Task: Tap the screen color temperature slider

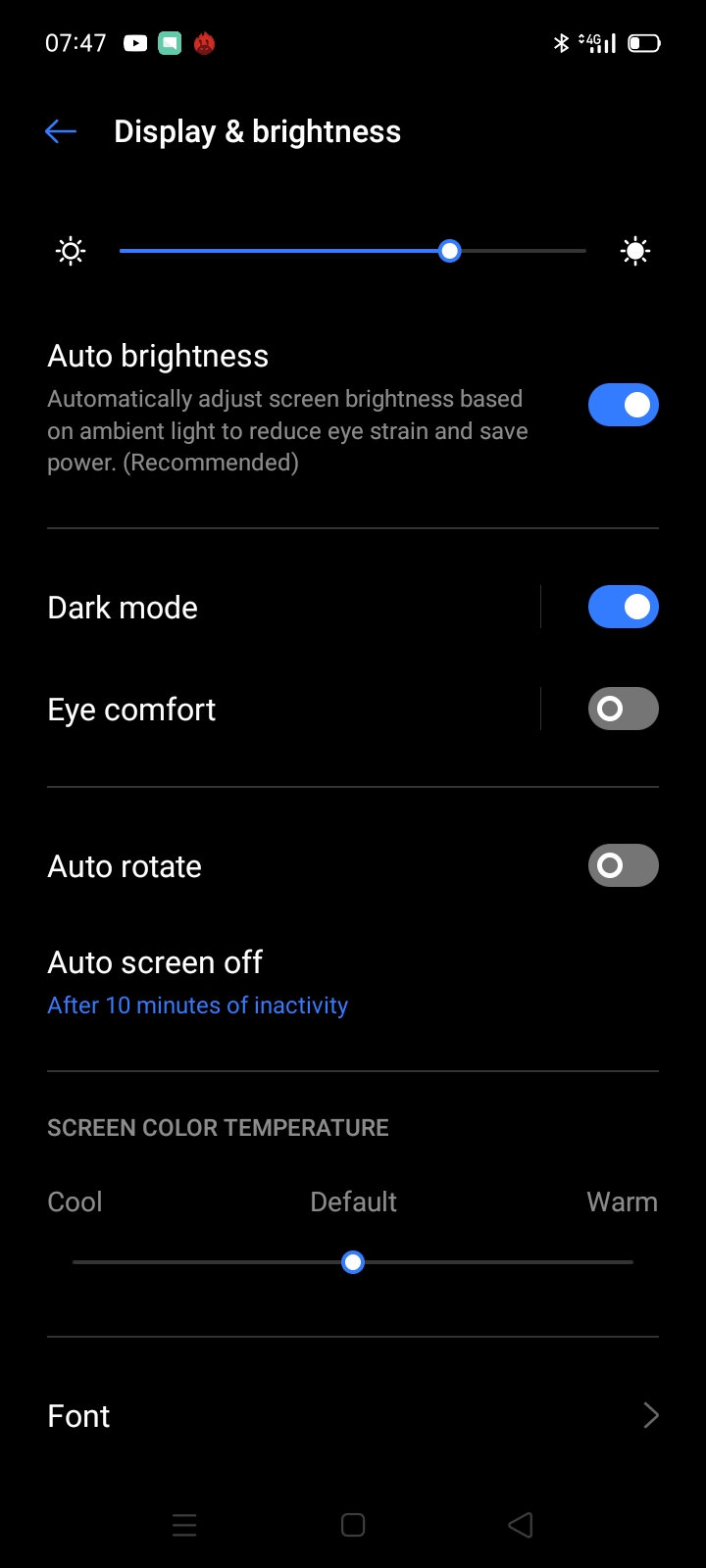Action: click(353, 1262)
